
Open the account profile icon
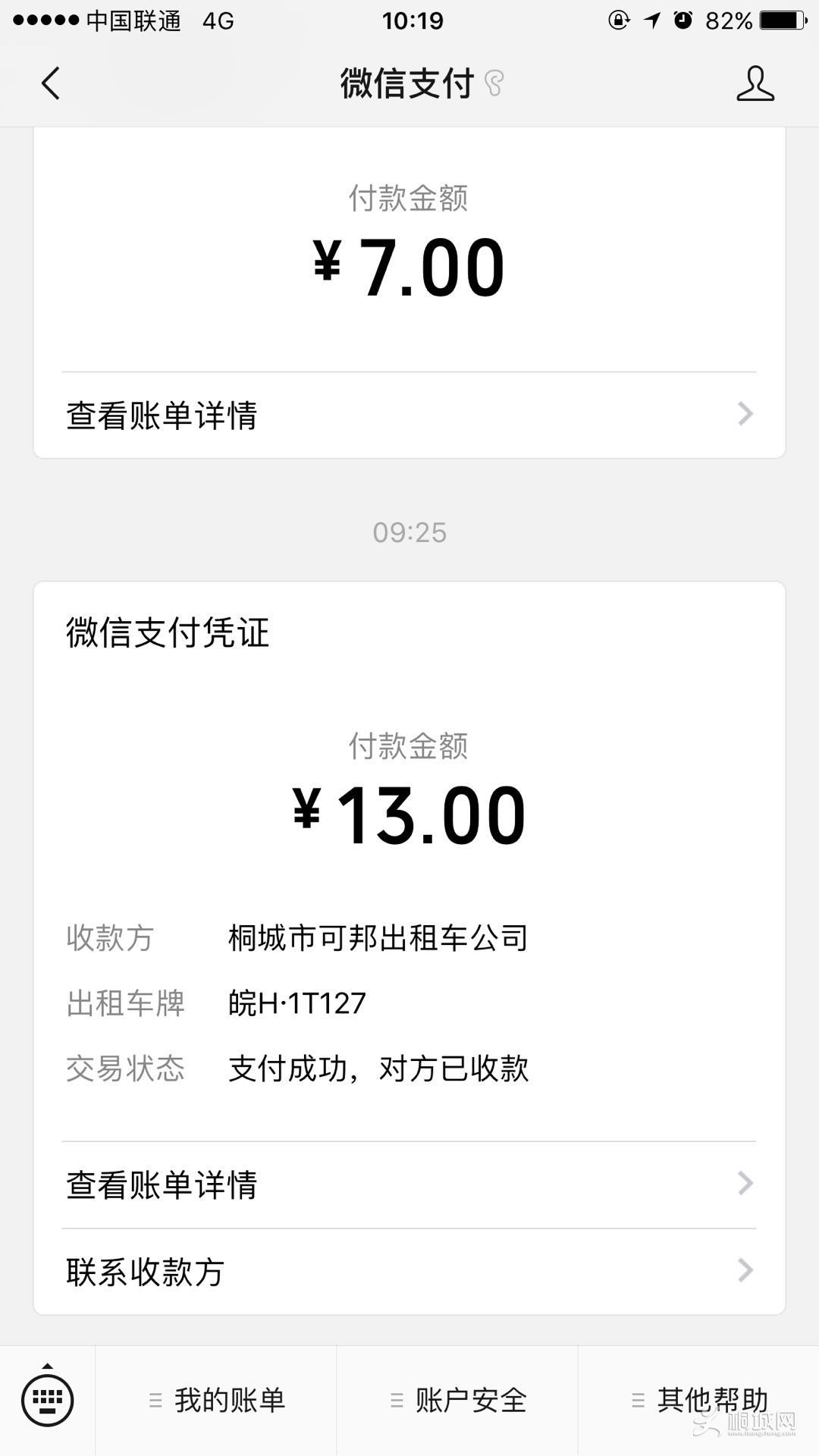point(755,83)
